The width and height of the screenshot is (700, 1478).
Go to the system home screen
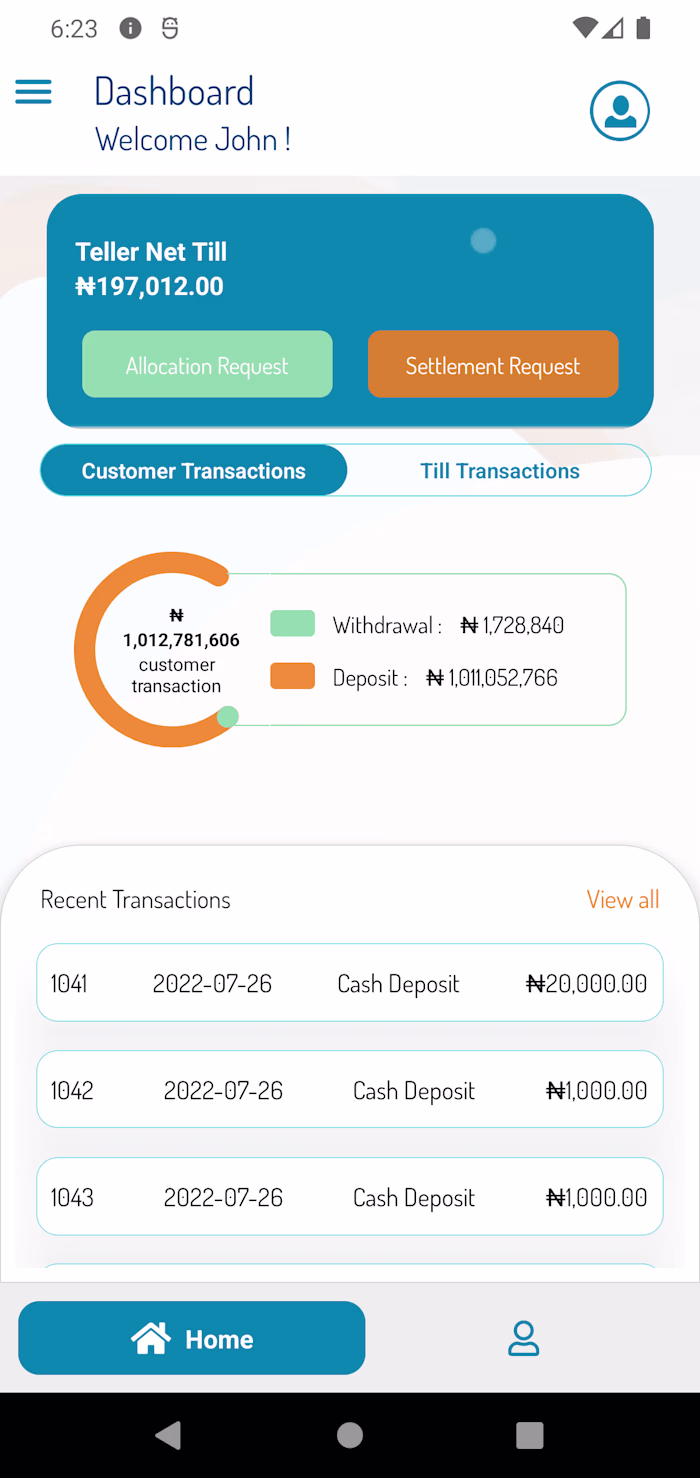350,1436
